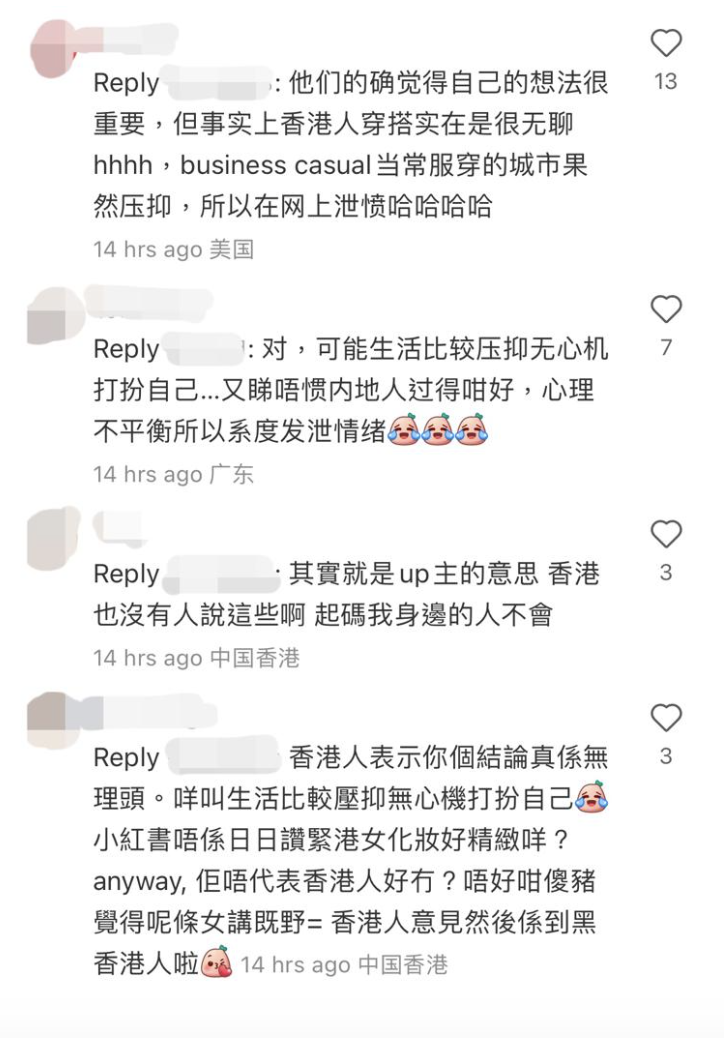Like the comment posted from 美国
Viewport: 724px width, 1038px height.
point(666,43)
